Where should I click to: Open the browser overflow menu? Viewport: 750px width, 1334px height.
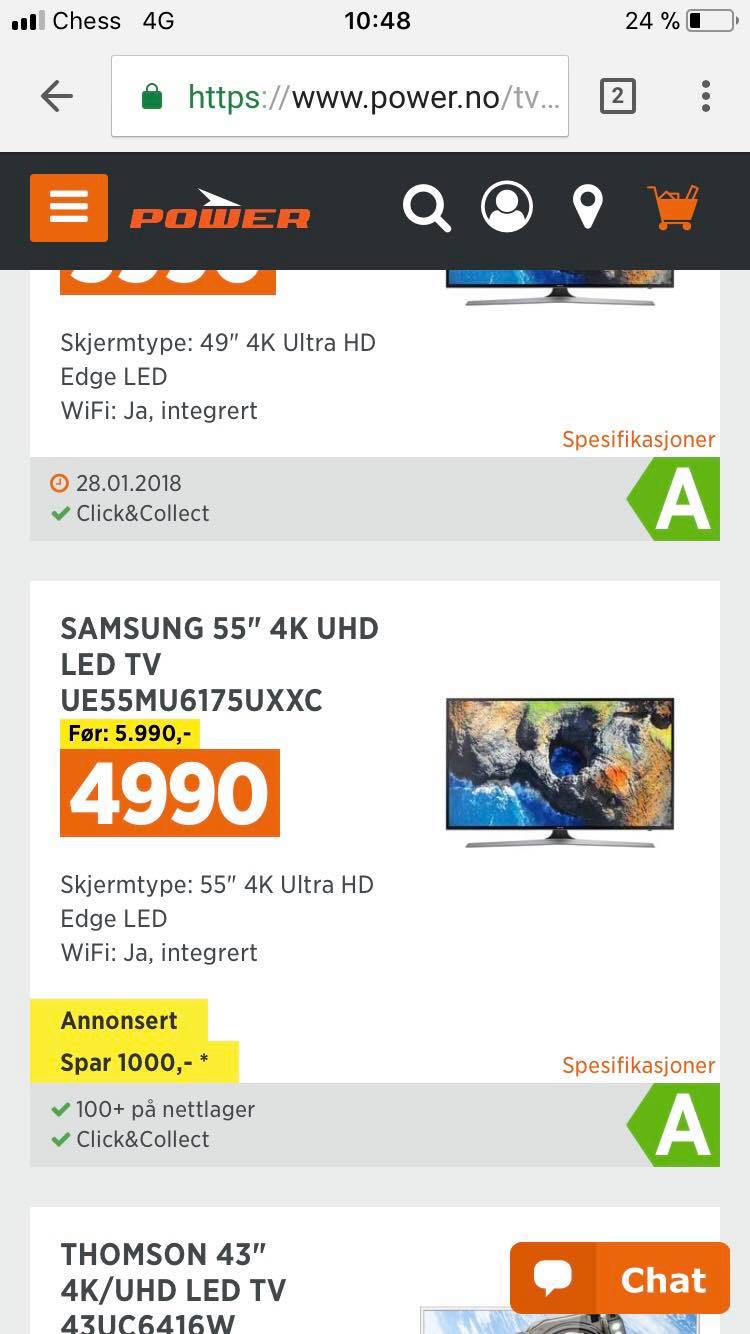pyautogui.click(x=706, y=96)
